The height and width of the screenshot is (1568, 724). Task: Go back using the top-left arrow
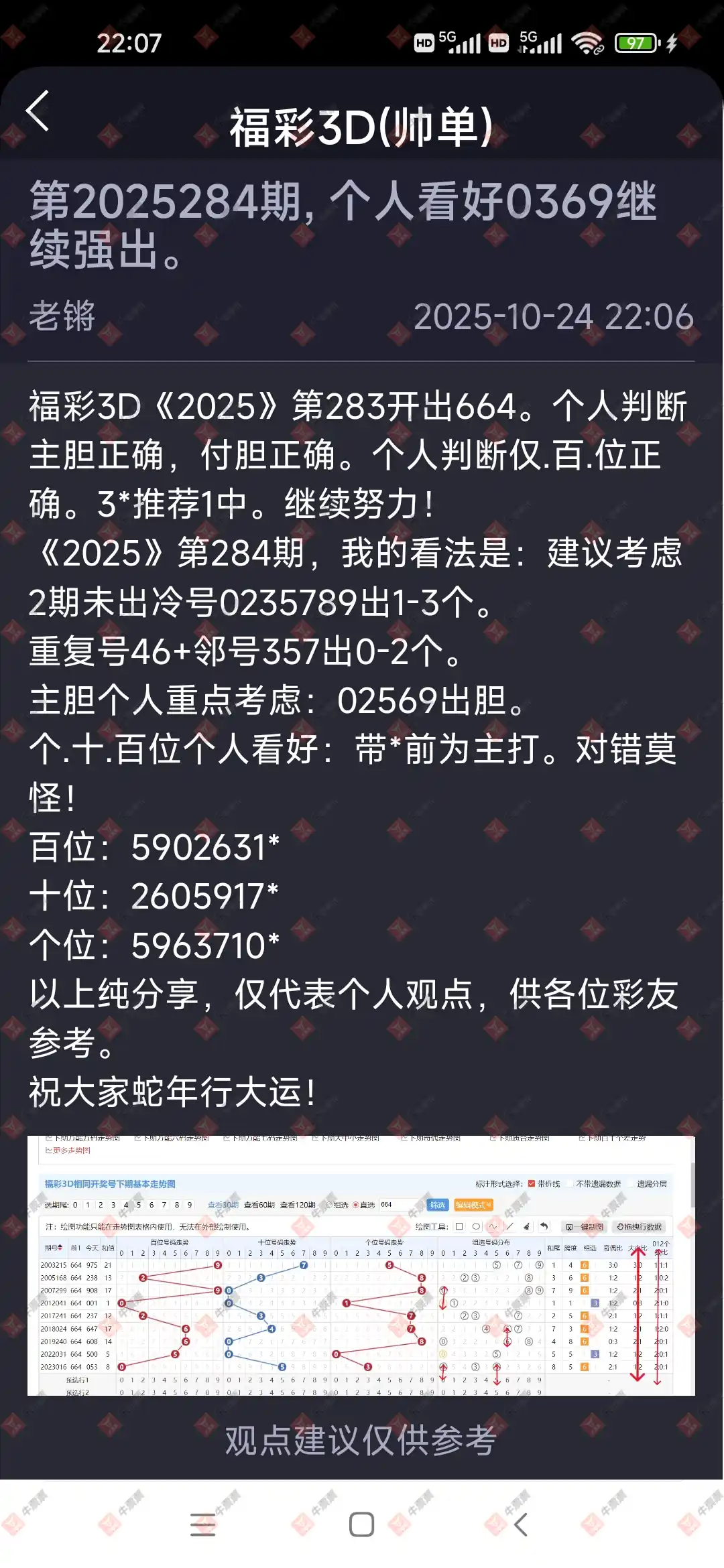[38, 111]
